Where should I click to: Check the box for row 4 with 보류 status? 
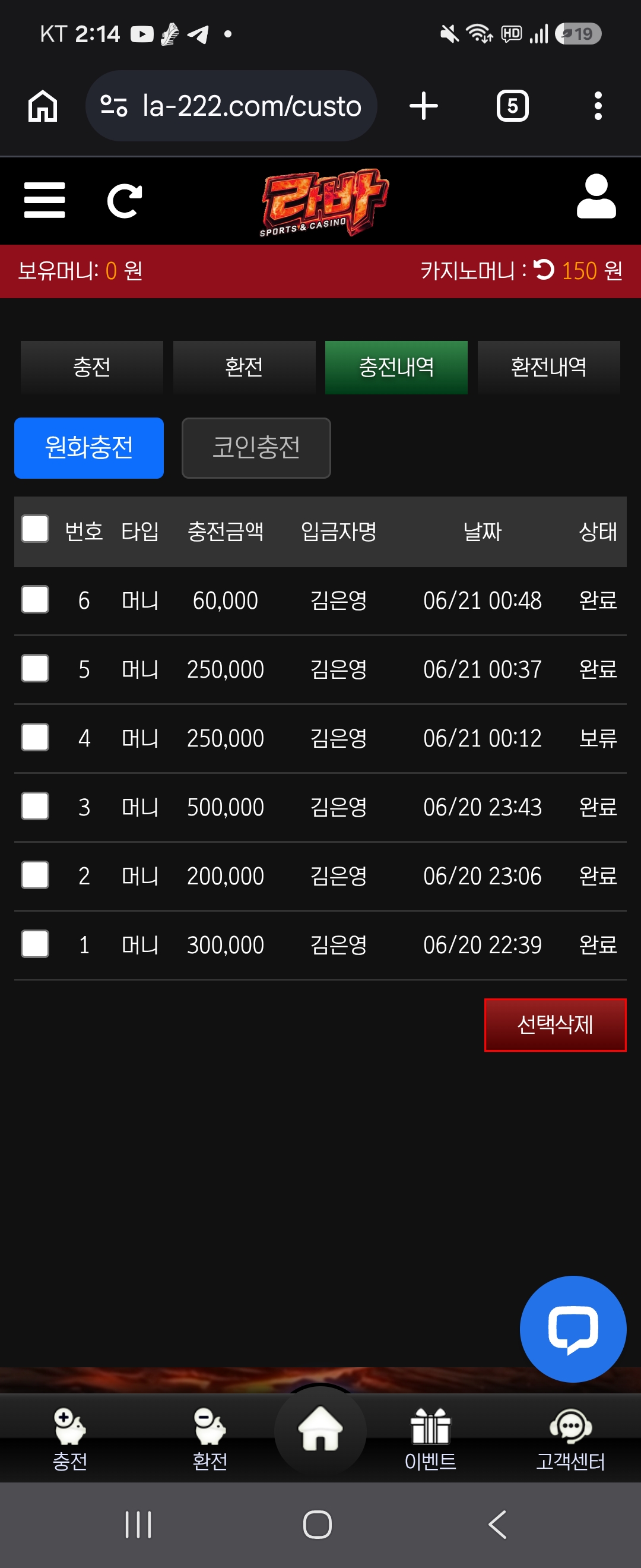[x=35, y=737]
